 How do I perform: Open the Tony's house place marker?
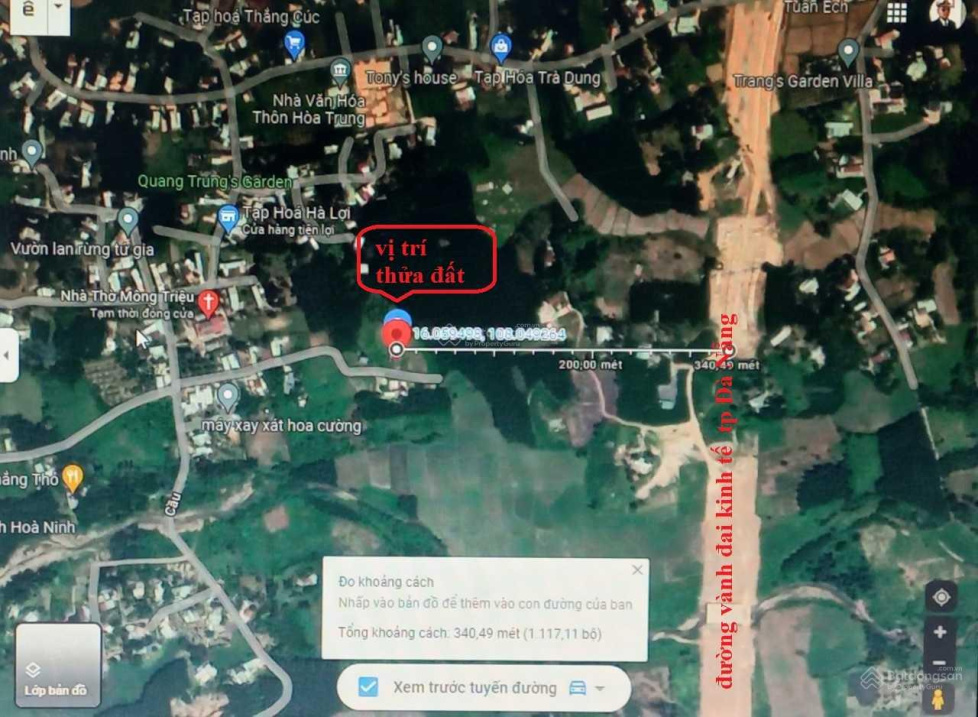[432, 47]
